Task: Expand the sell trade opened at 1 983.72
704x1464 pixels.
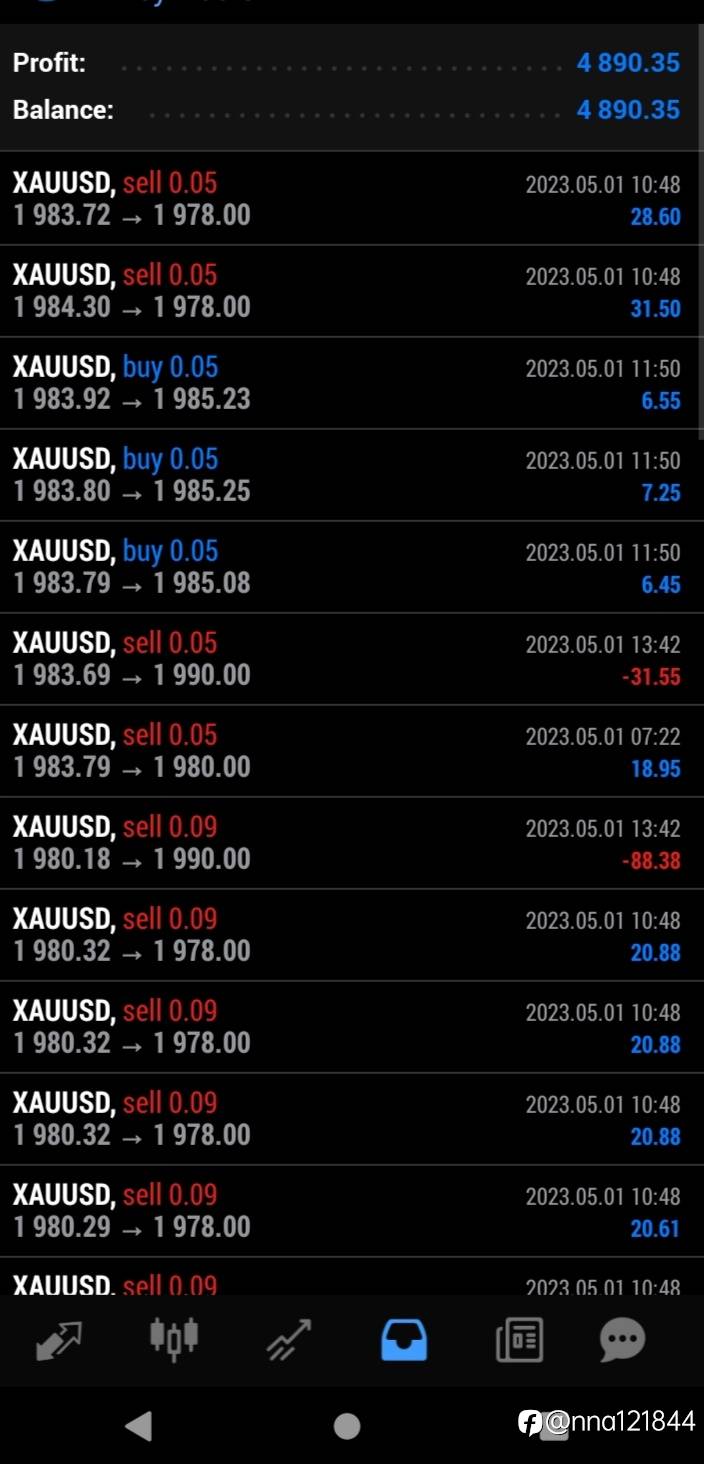Action: pyautogui.click(x=352, y=199)
